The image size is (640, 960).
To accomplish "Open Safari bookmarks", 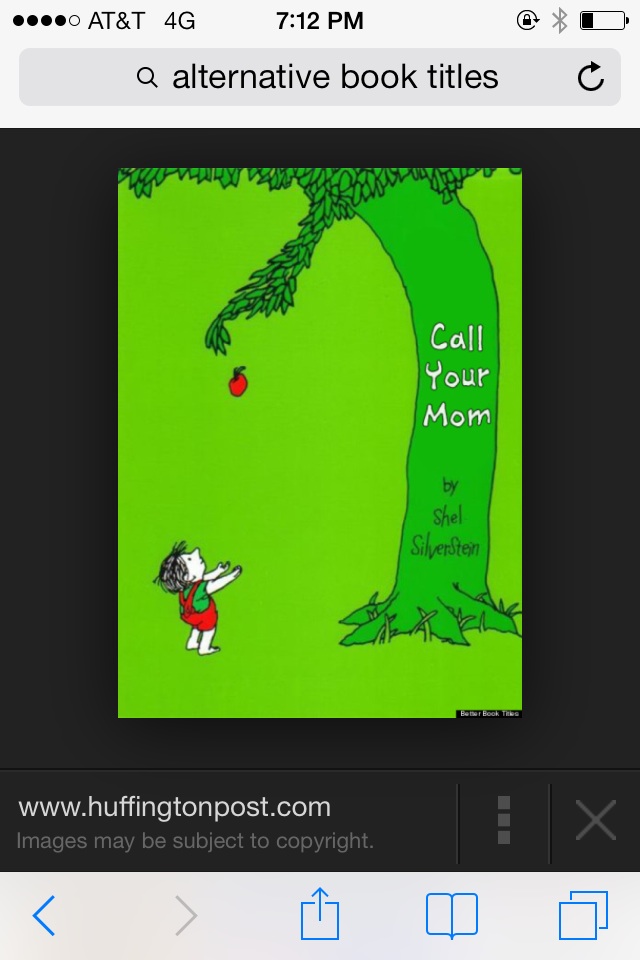I will [452, 915].
